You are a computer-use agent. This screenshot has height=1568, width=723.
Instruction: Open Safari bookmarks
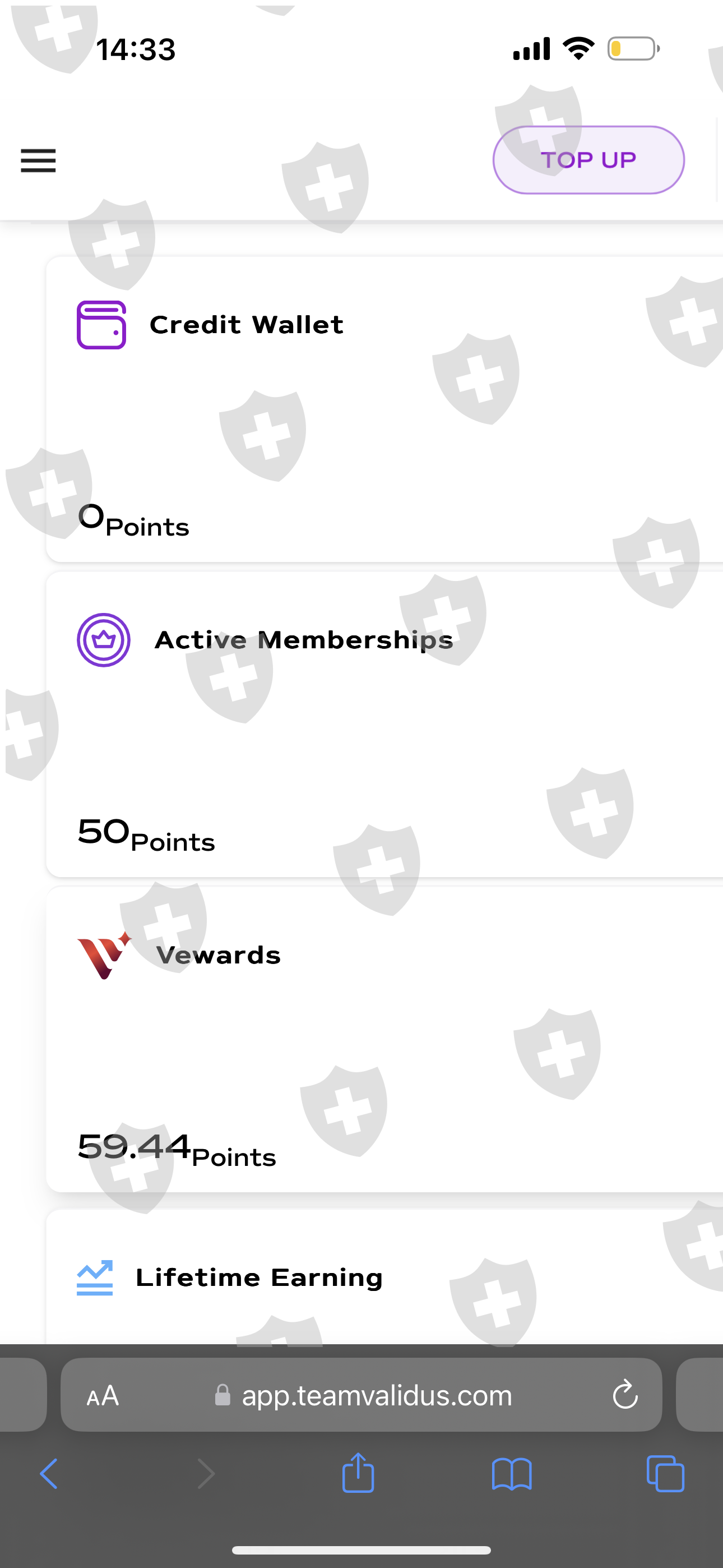pos(511,1474)
